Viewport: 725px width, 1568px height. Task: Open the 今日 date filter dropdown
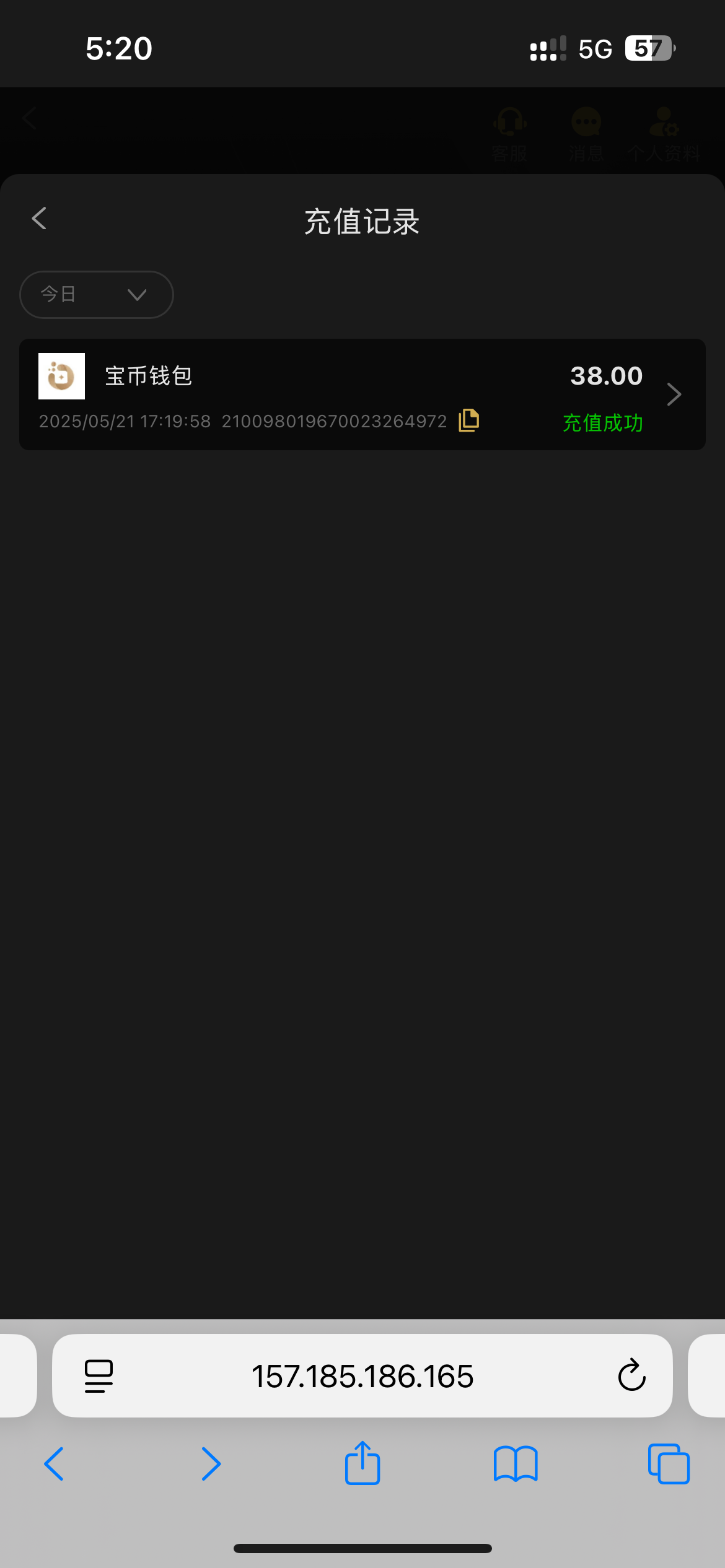click(x=97, y=295)
